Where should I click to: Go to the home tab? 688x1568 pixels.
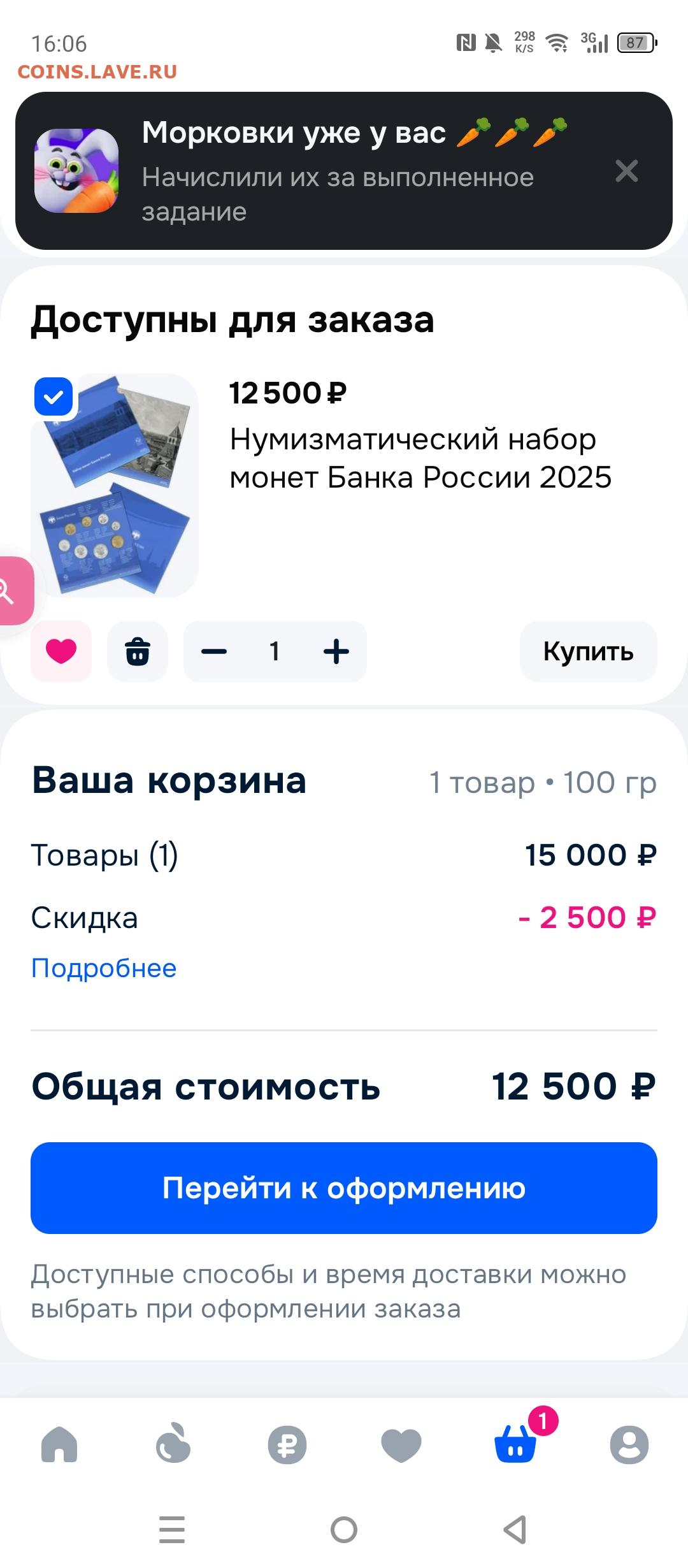click(59, 1444)
